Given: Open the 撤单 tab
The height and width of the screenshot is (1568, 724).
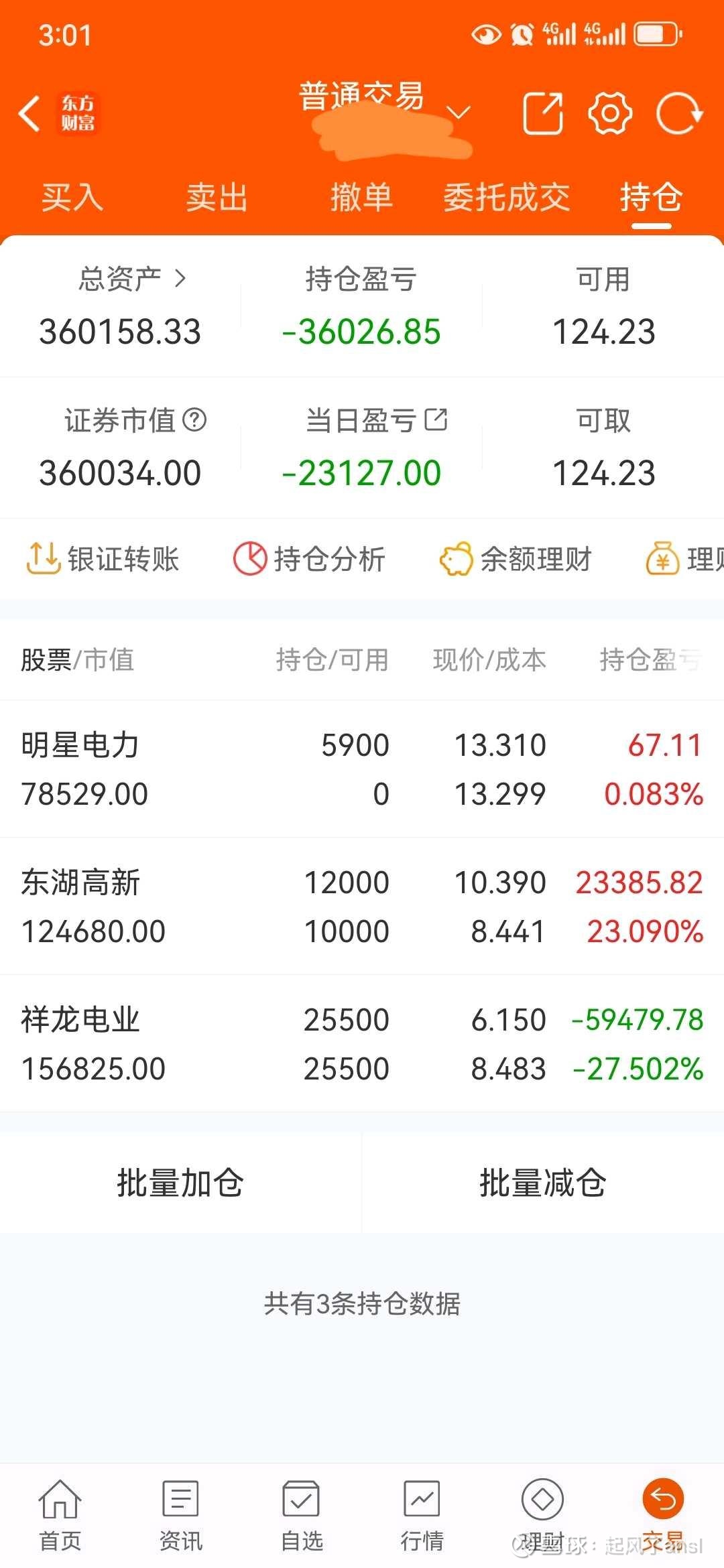Looking at the screenshot, I should pos(361,197).
